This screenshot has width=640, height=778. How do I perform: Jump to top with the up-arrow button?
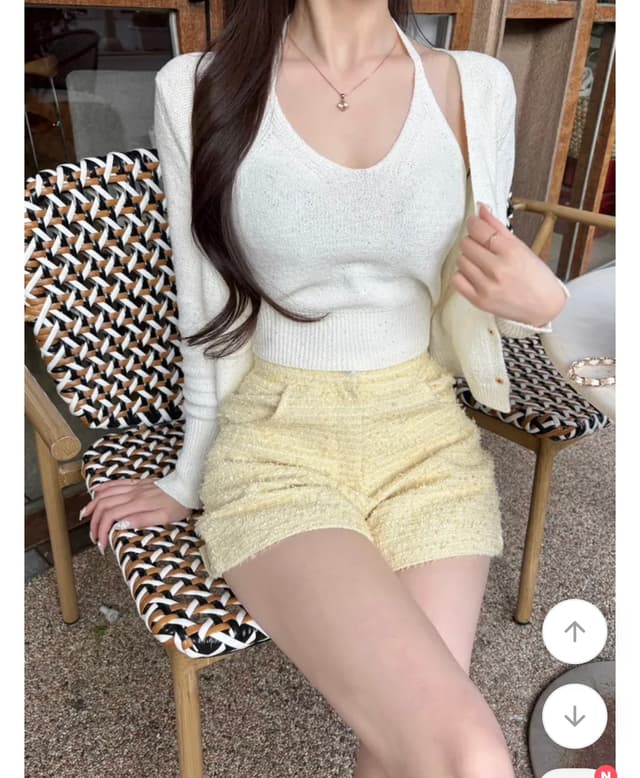[x=574, y=631]
